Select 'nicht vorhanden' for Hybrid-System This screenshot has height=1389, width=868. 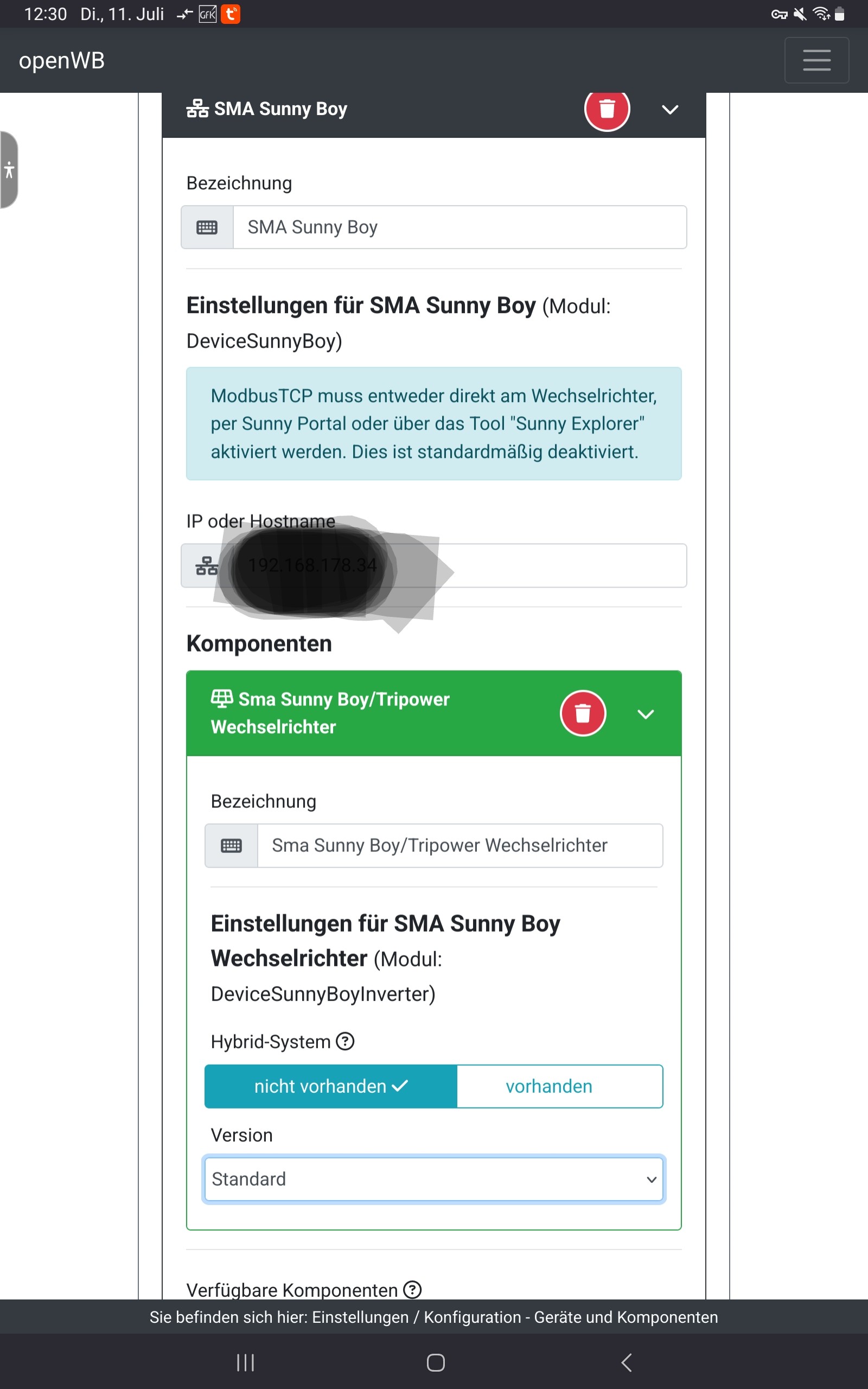(331, 1086)
